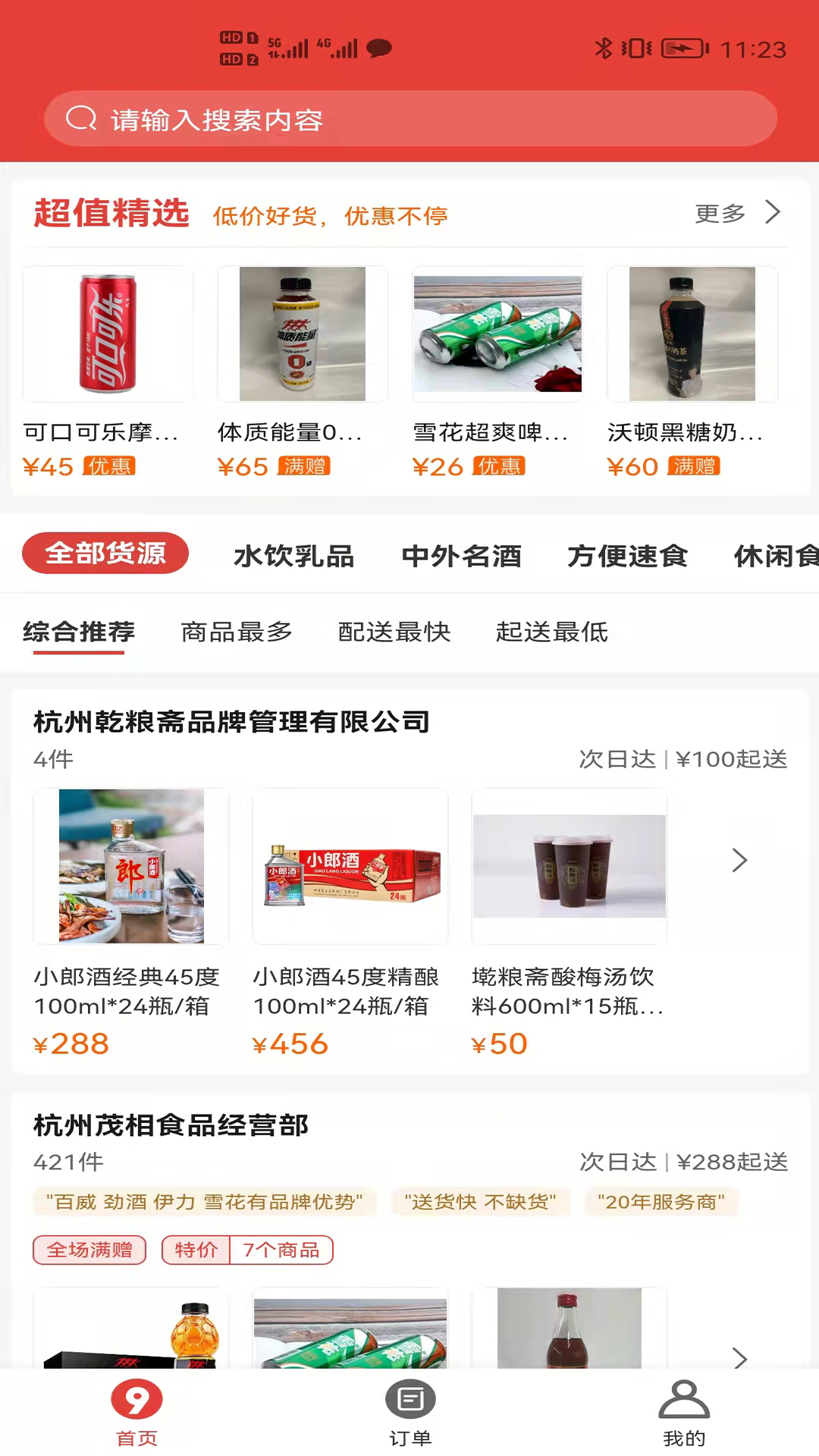
Task: View the 体质能量0... ¥65 product
Action: (x=302, y=372)
